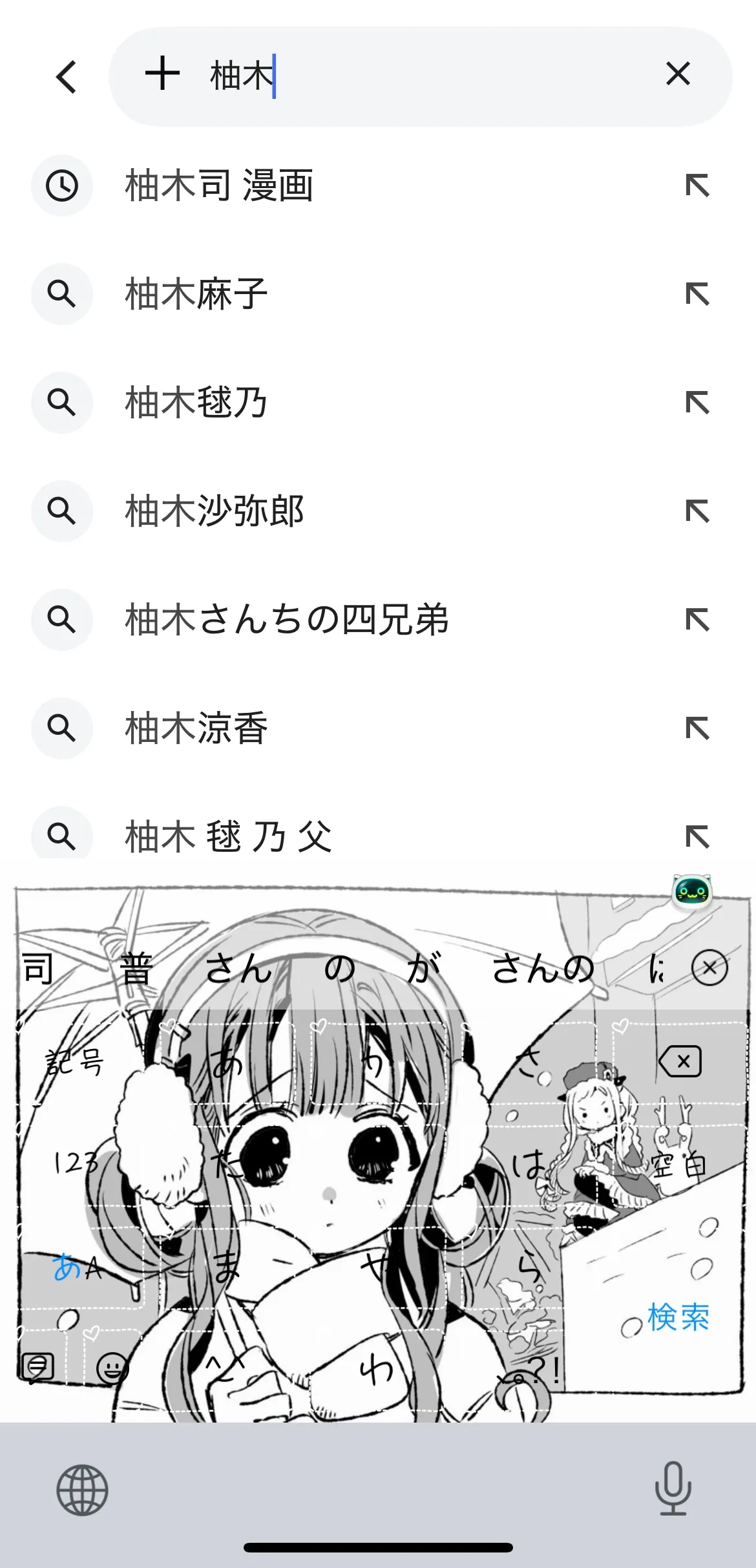Image resolution: width=756 pixels, height=1568 pixels.
Task: Select the suggestion 柚木麻子
Action: tap(196, 294)
